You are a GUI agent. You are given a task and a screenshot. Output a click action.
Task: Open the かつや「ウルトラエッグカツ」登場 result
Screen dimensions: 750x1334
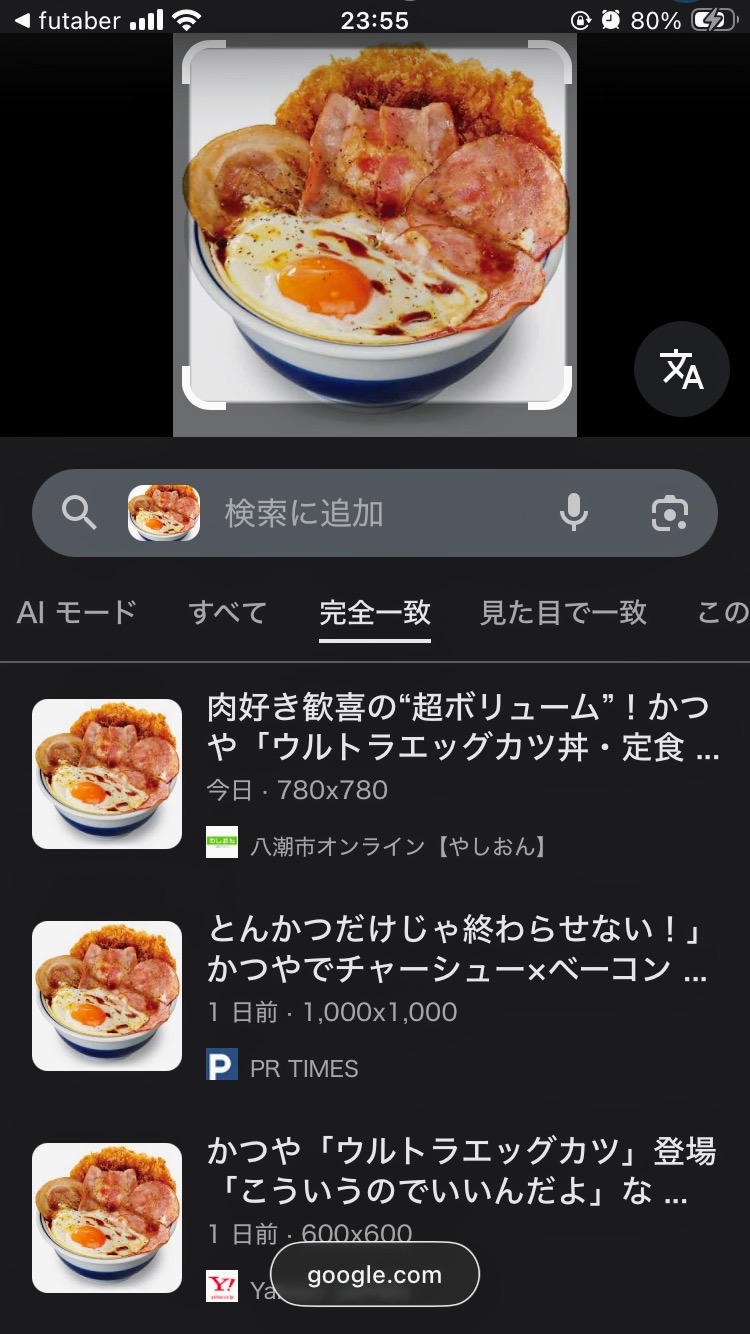(x=461, y=1171)
